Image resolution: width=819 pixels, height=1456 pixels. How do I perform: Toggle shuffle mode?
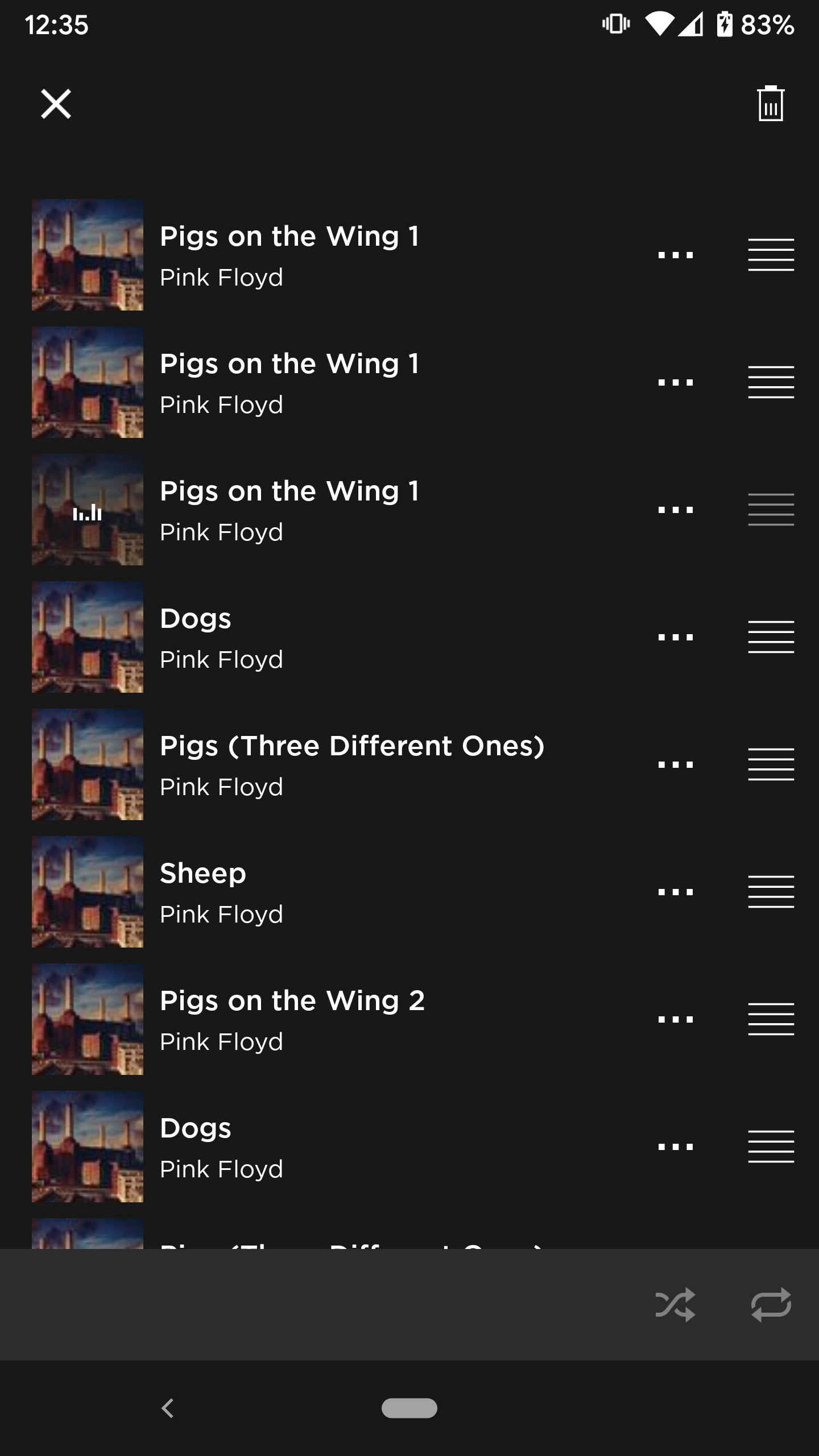pos(675,1304)
